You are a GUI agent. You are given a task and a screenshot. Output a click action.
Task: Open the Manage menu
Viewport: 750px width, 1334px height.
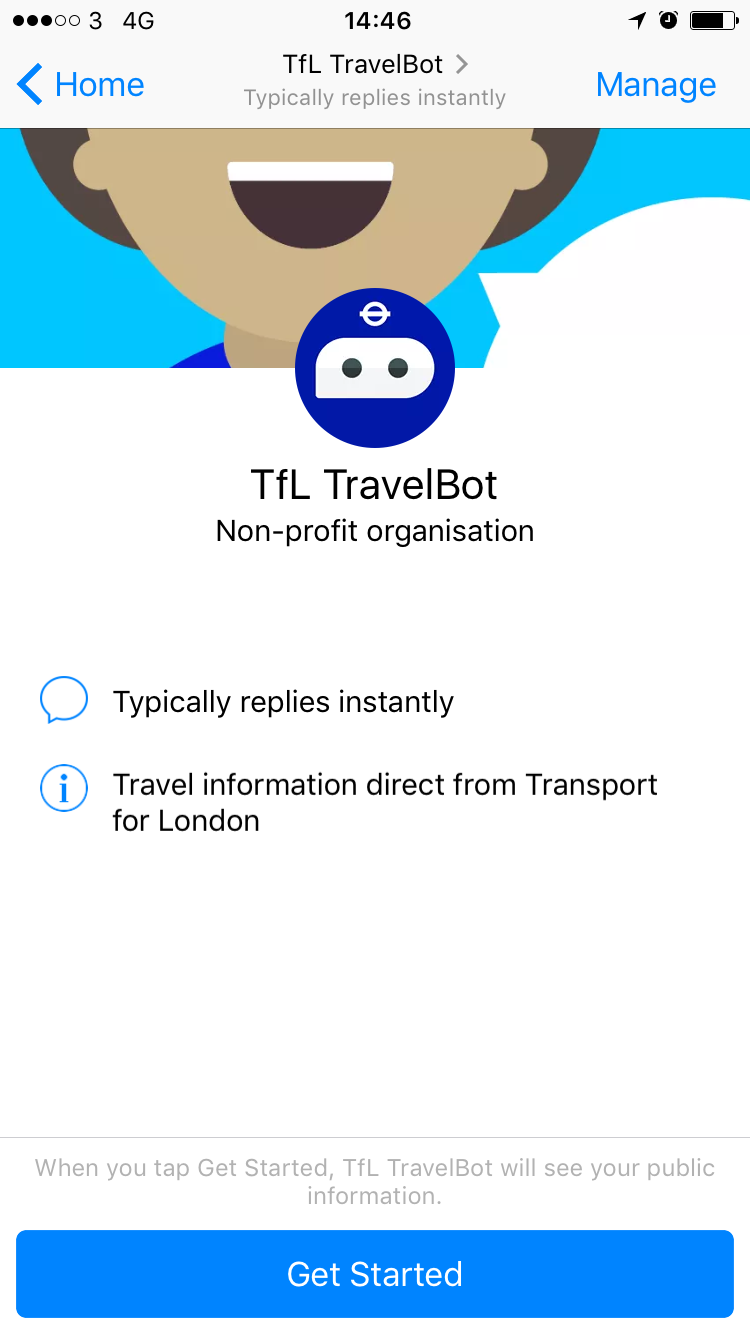pyautogui.click(x=656, y=85)
